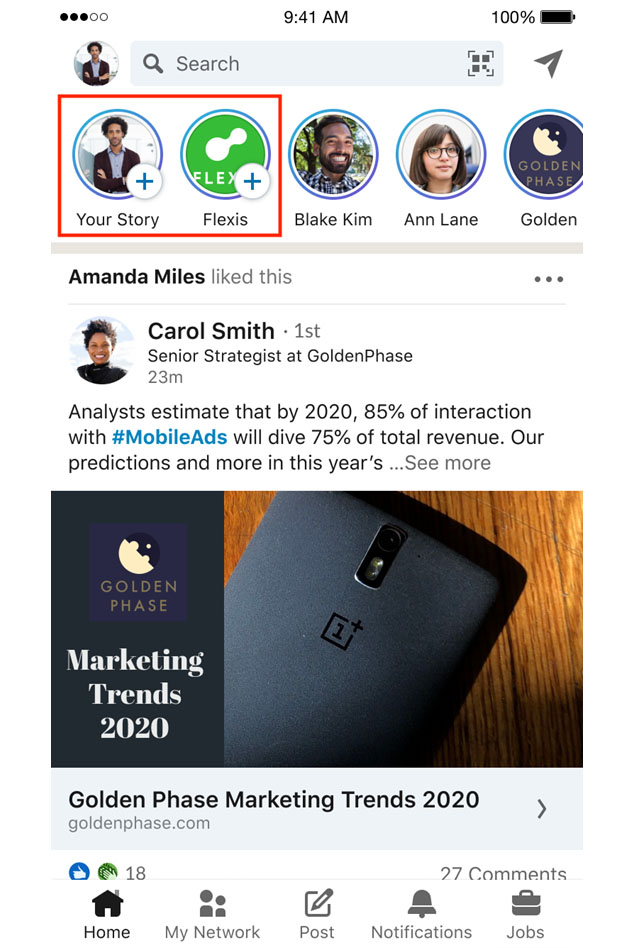Select the Home tab

tap(107, 914)
